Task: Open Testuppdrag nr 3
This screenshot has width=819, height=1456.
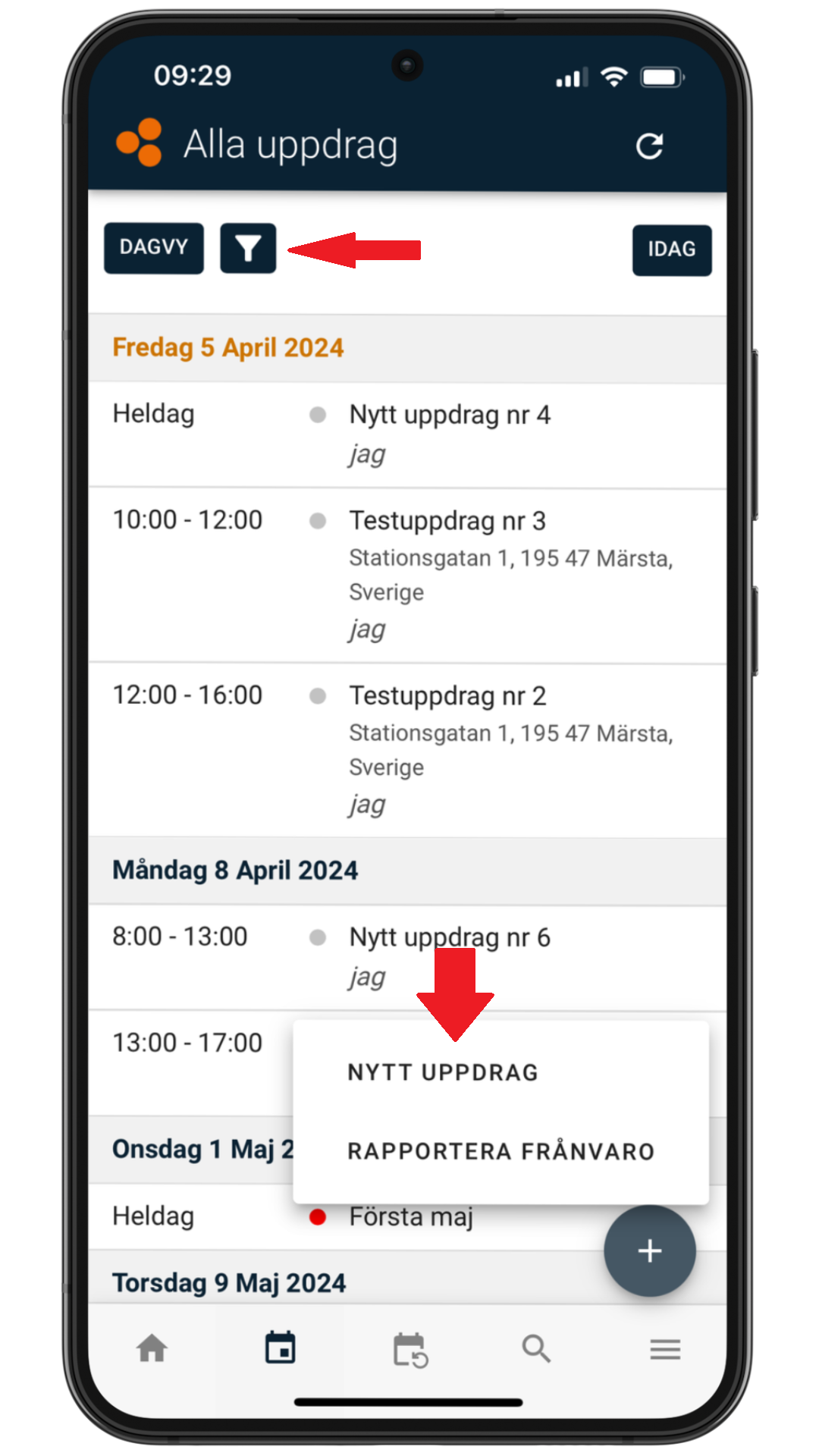Action: click(407, 576)
